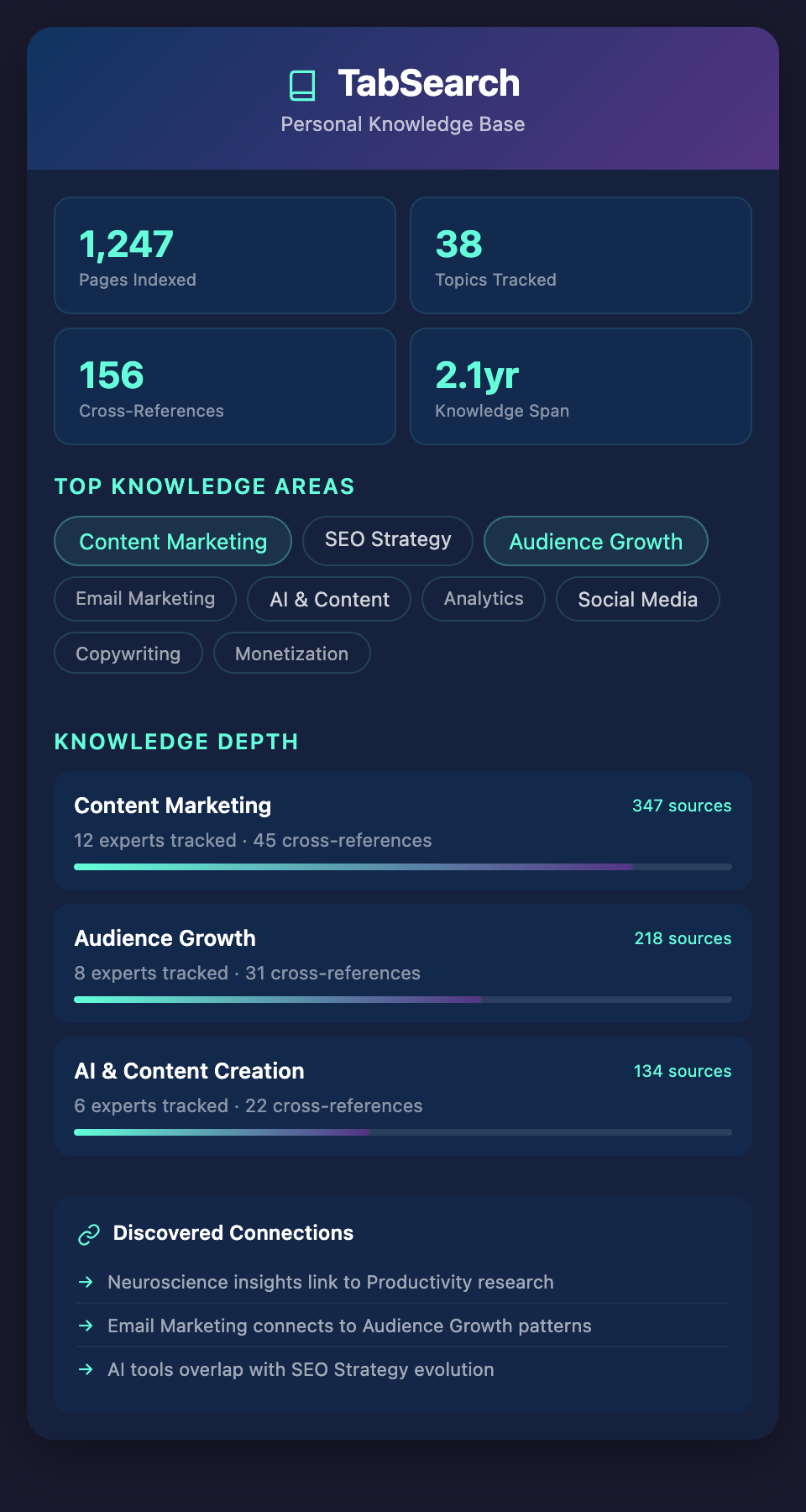View Email Marketing to Audience Growth connection
This screenshot has width=806, height=1512.
click(x=349, y=1326)
